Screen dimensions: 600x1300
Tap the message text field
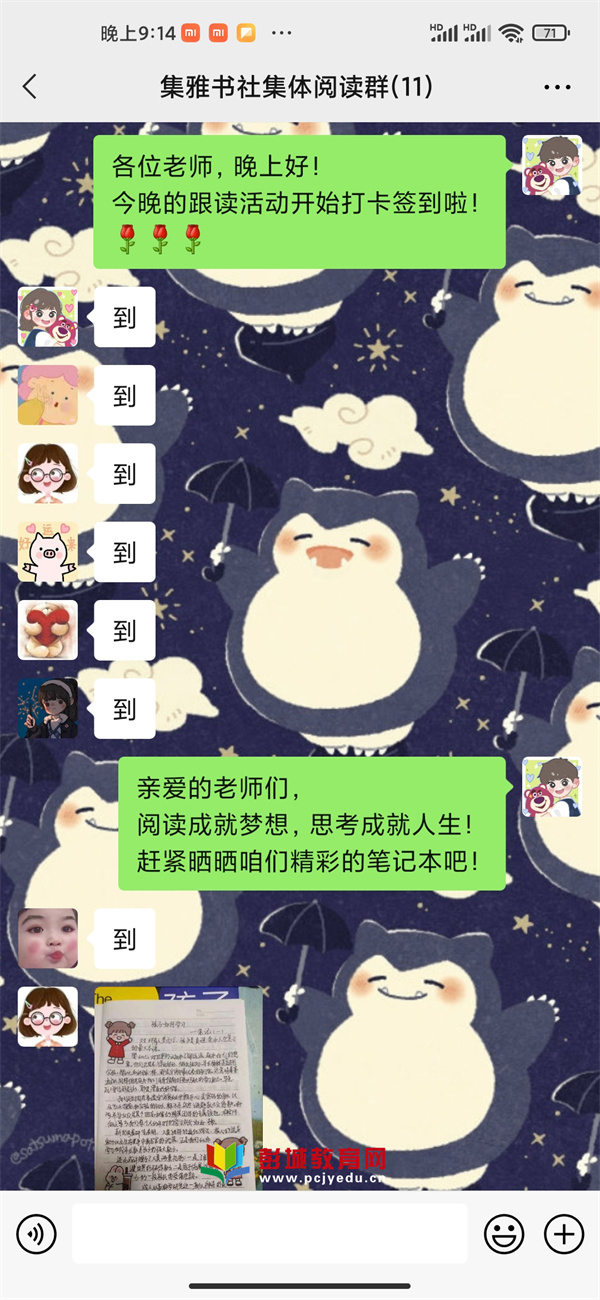click(269, 1234)
